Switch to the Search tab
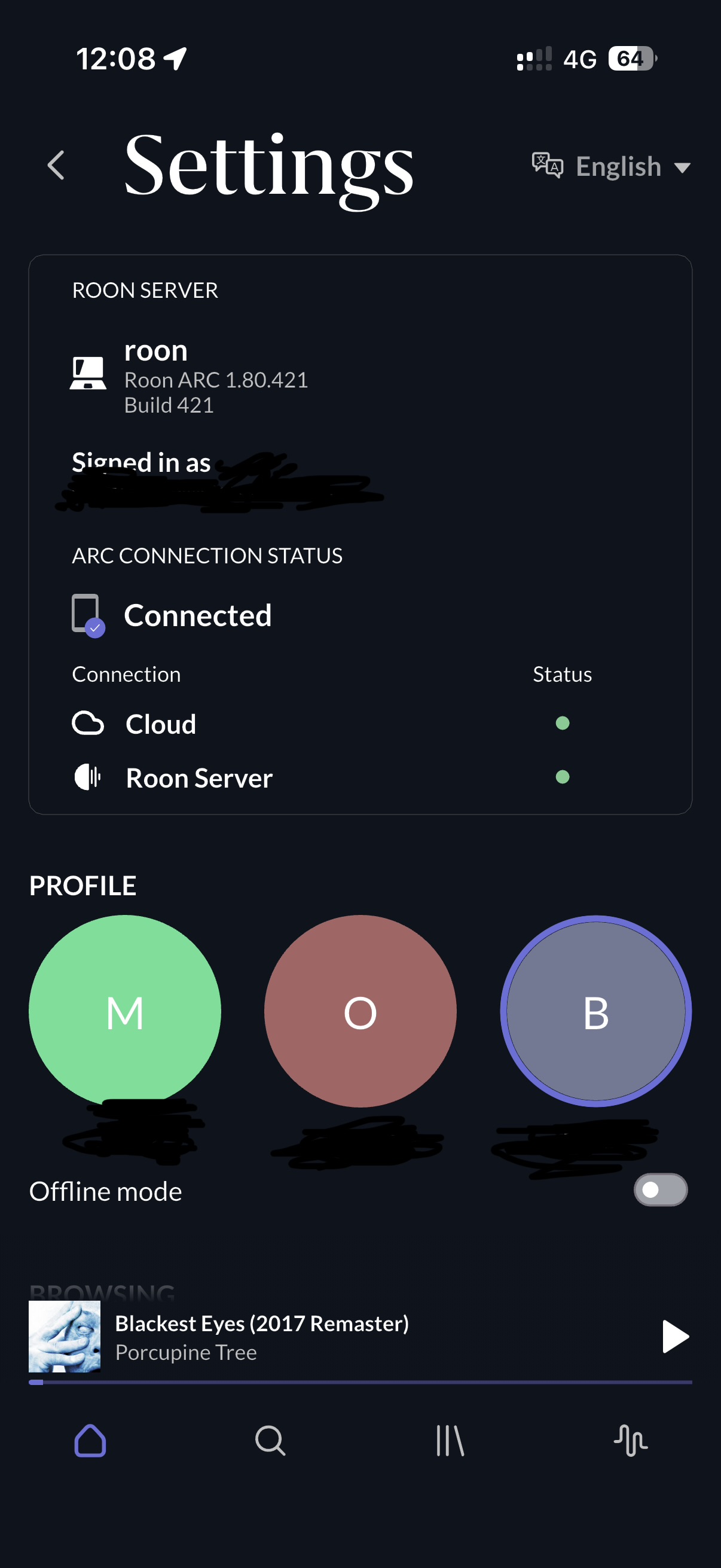This screenshot has width=721, height=1568. click(270, 1440)
